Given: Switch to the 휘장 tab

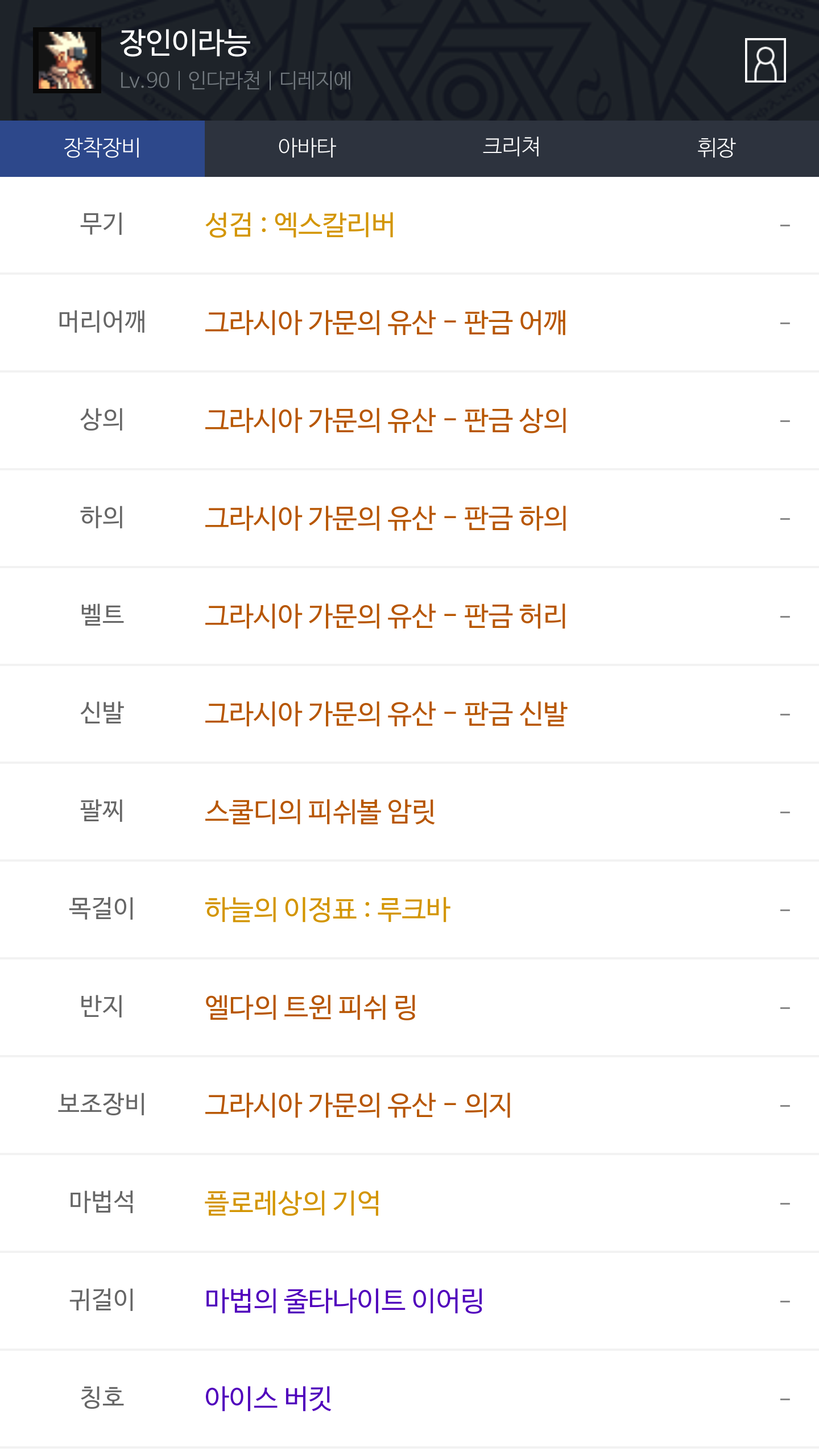Looking at the screenshot, I should [x=716, y=148].
